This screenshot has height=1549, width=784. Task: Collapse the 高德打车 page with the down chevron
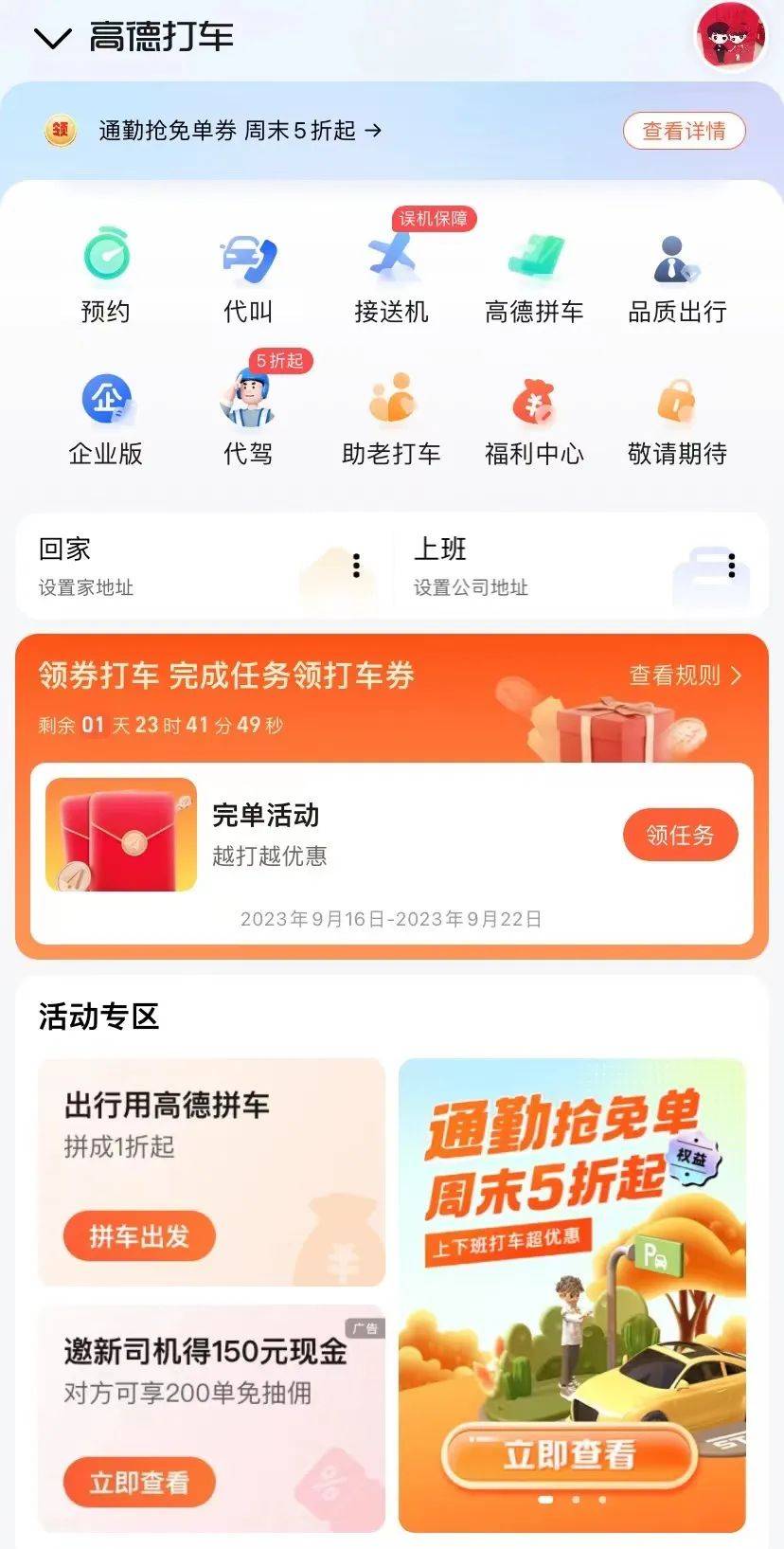pos(52,38)
